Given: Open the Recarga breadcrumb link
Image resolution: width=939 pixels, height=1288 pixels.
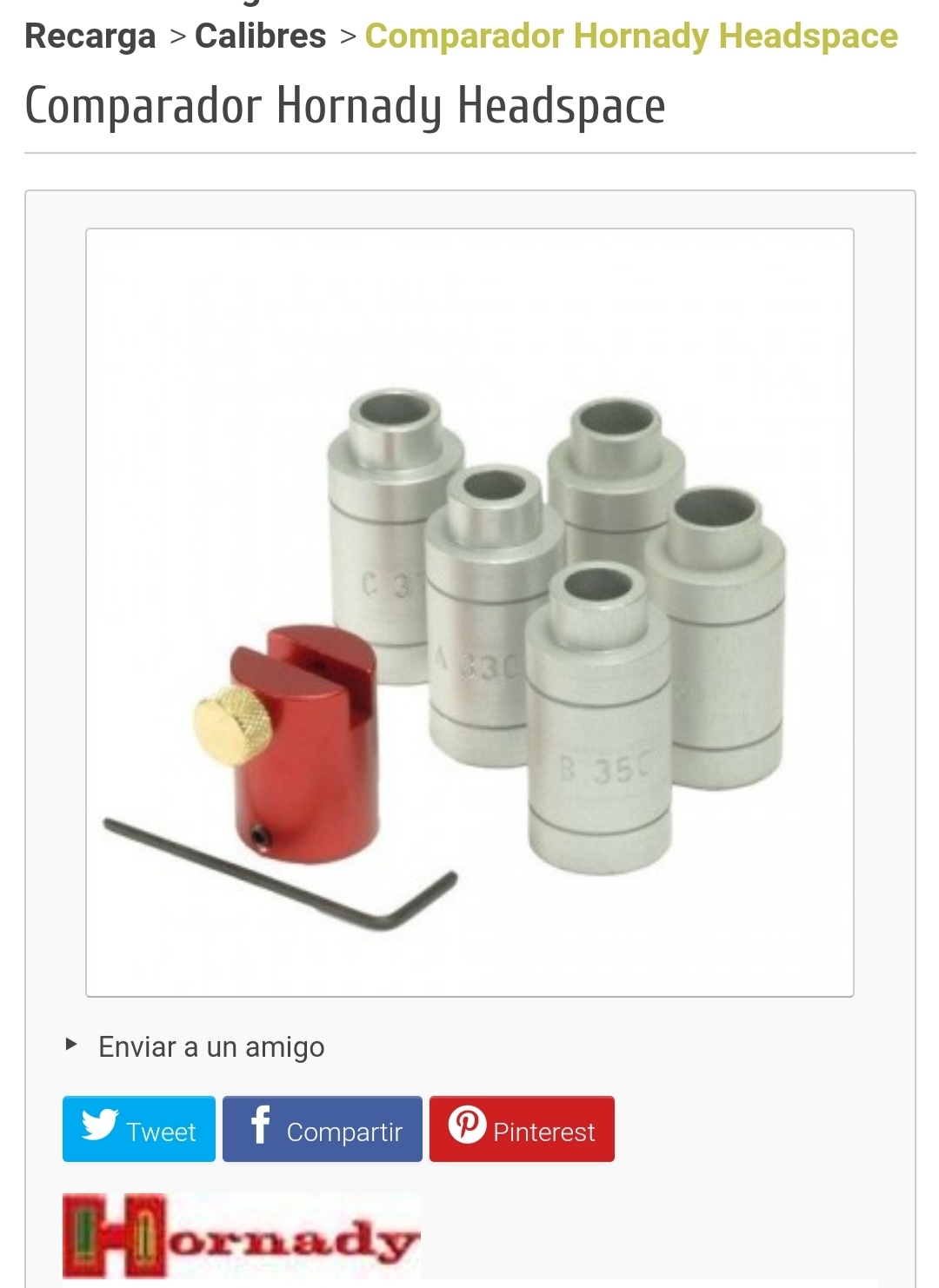Looking at the screenshot, I should 90,37.
